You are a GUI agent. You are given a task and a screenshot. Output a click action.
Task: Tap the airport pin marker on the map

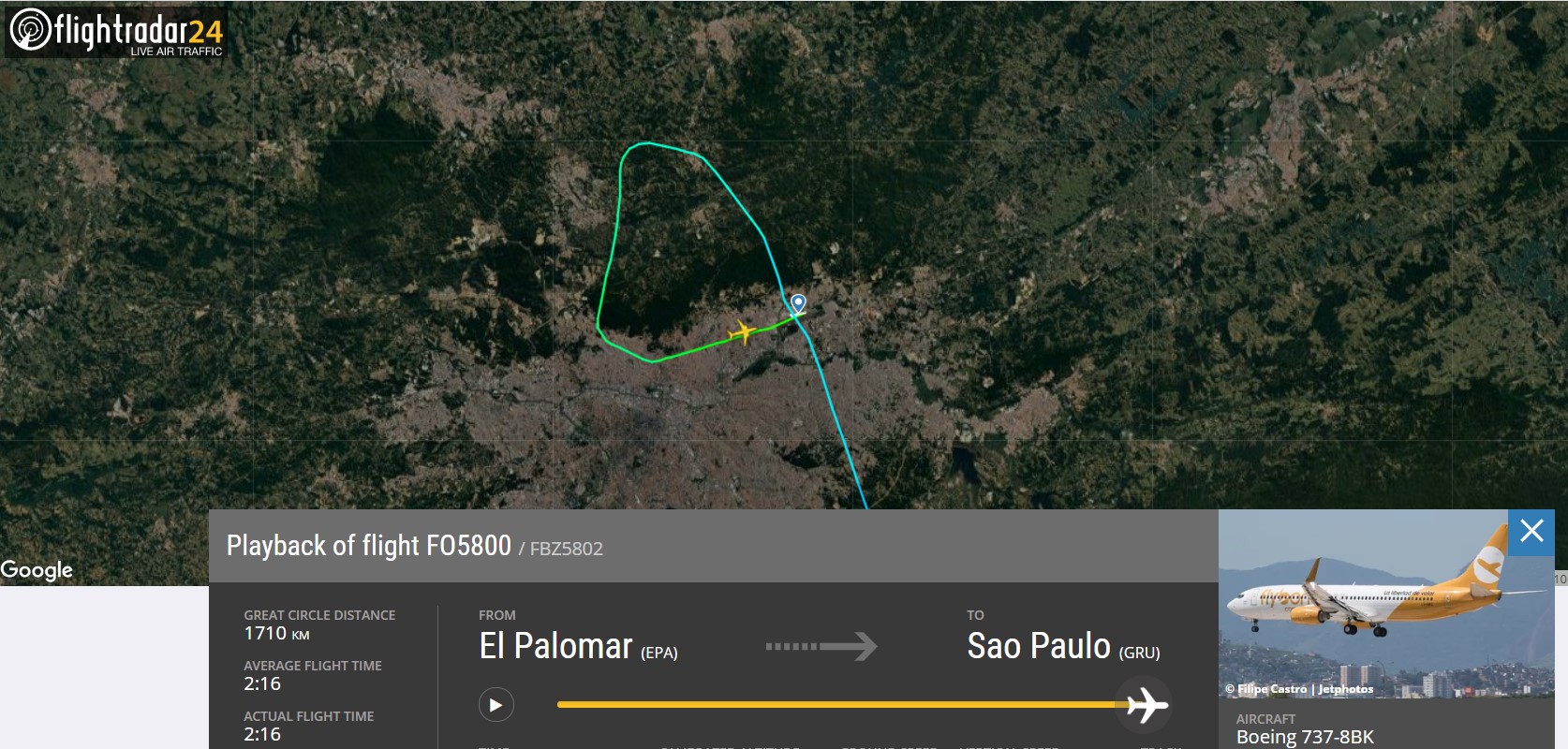798,303
